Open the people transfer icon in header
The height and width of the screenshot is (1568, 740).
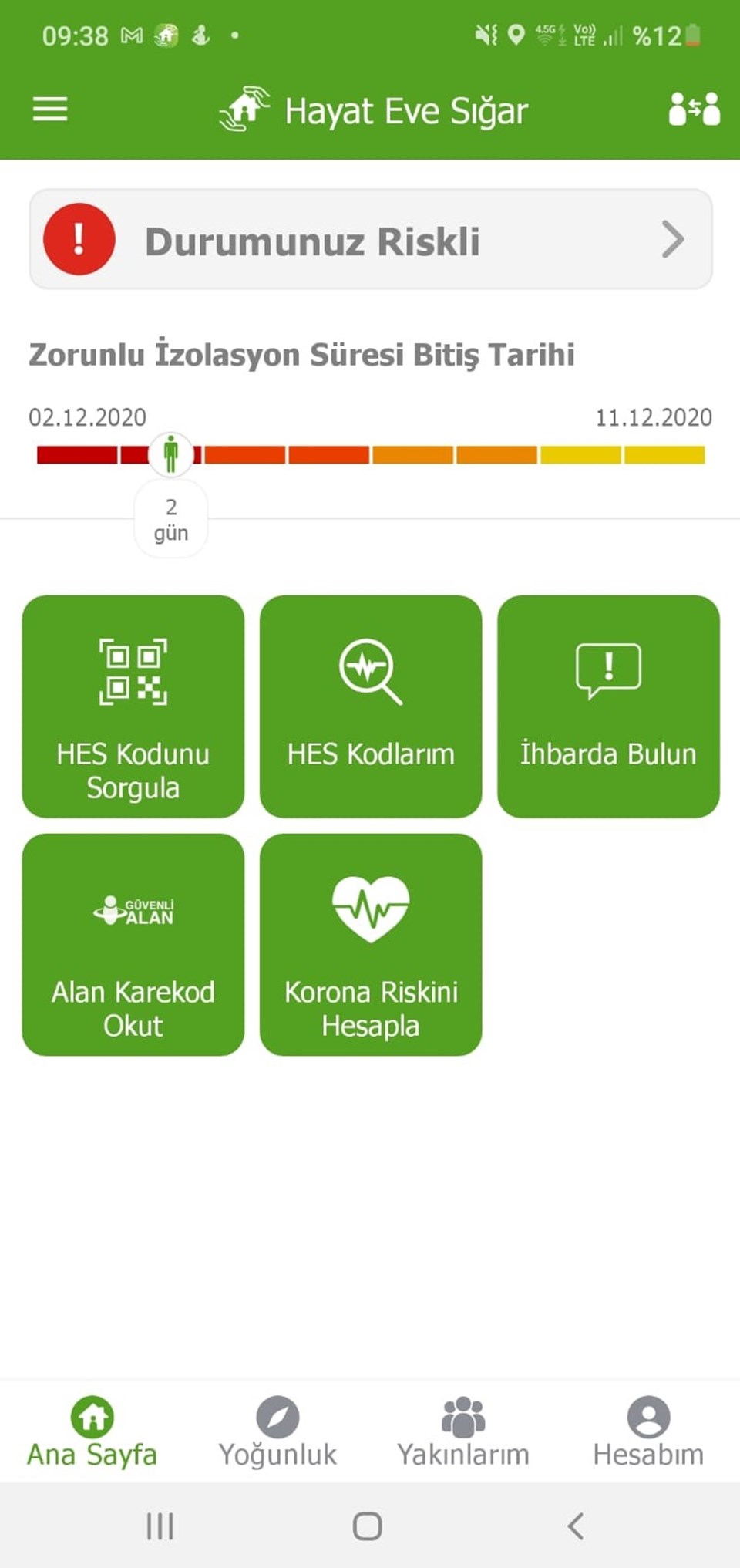pos(694,109)
